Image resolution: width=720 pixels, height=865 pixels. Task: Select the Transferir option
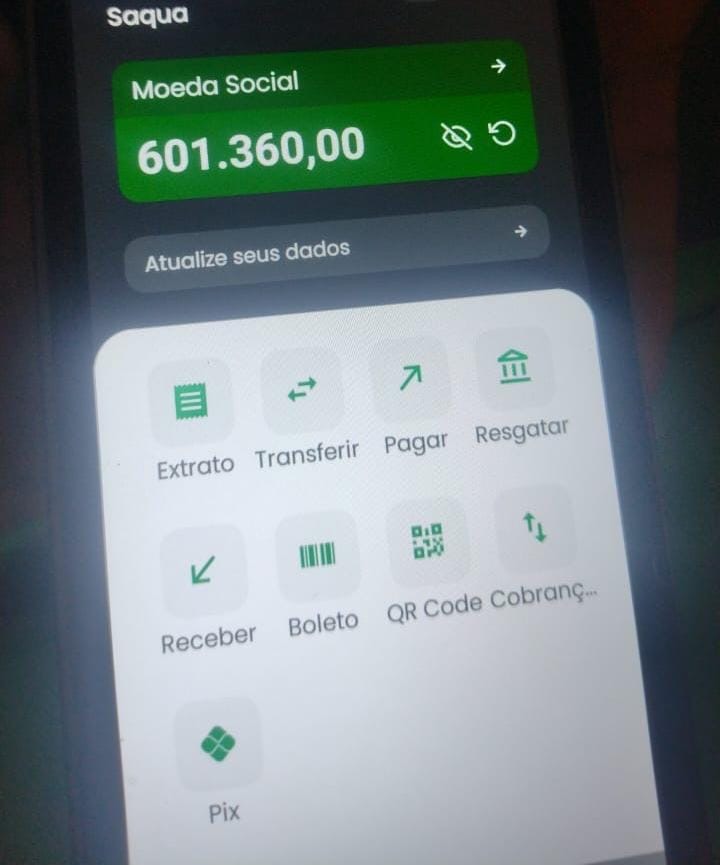302,390
